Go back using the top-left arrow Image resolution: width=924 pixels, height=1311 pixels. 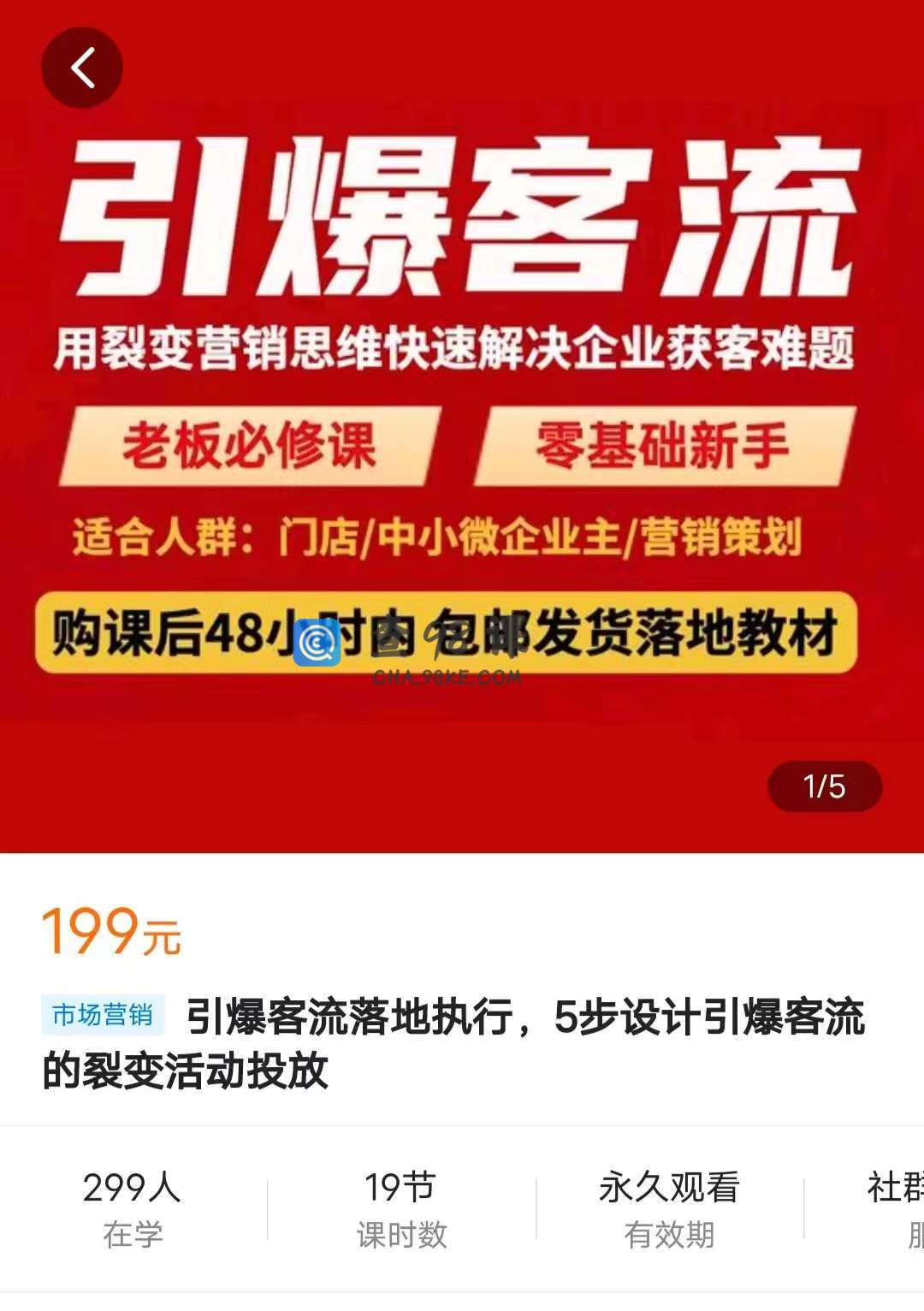click(82, 68)
